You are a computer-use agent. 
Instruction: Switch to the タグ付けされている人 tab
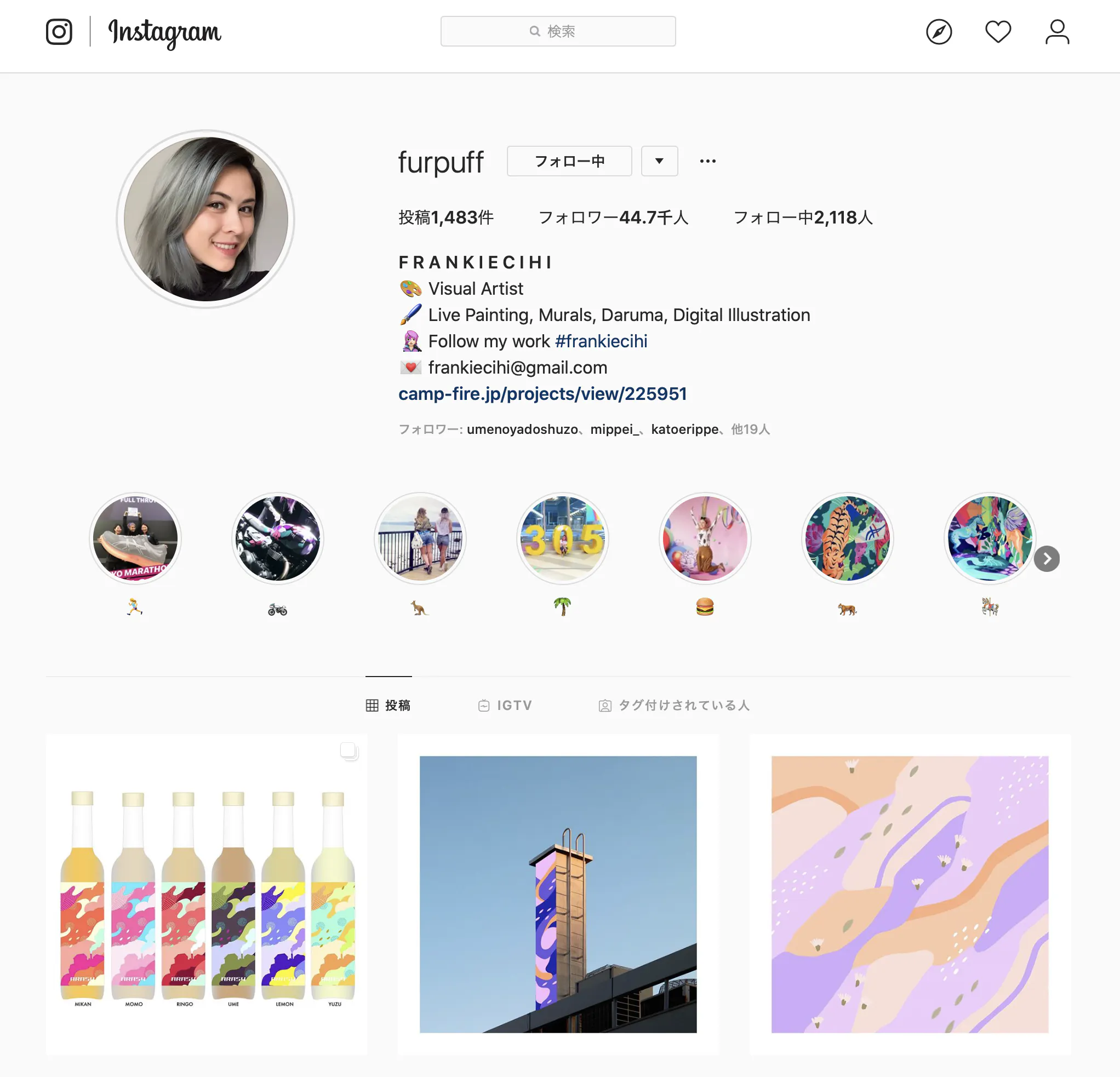pyautogui.click(x=675, y=705)
